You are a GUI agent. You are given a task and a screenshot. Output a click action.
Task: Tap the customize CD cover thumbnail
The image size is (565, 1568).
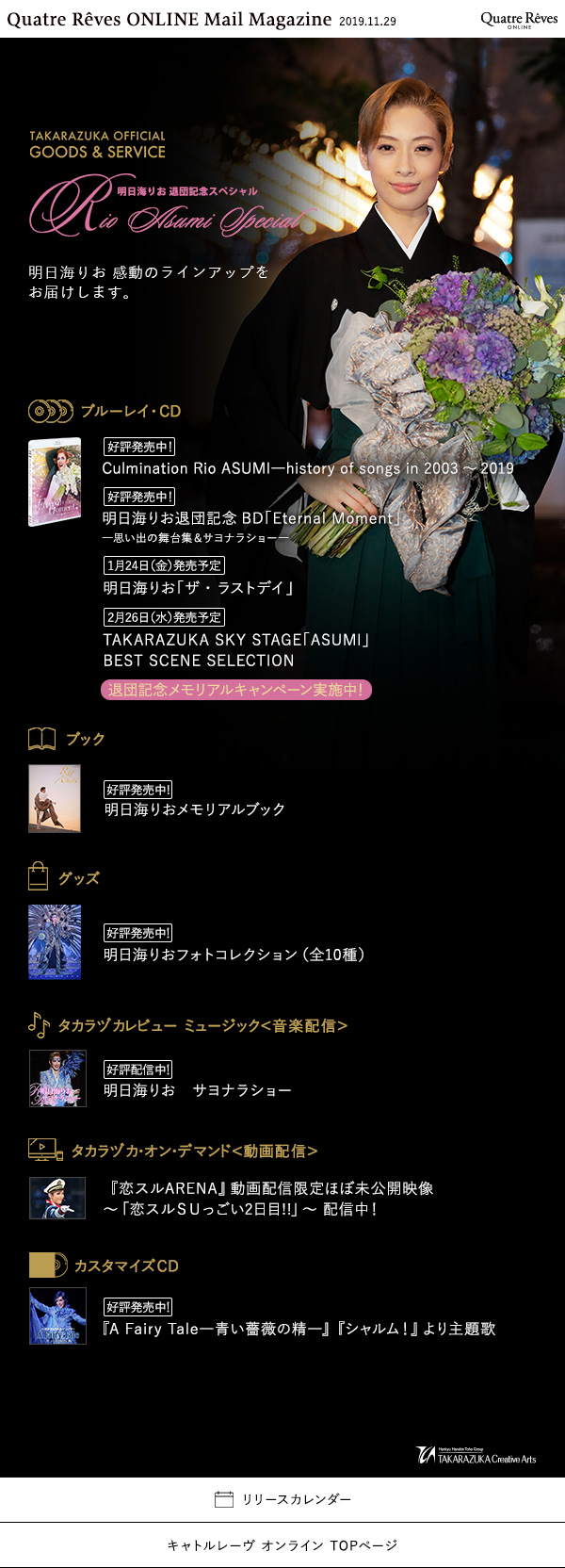click(x=57, y=1315)
